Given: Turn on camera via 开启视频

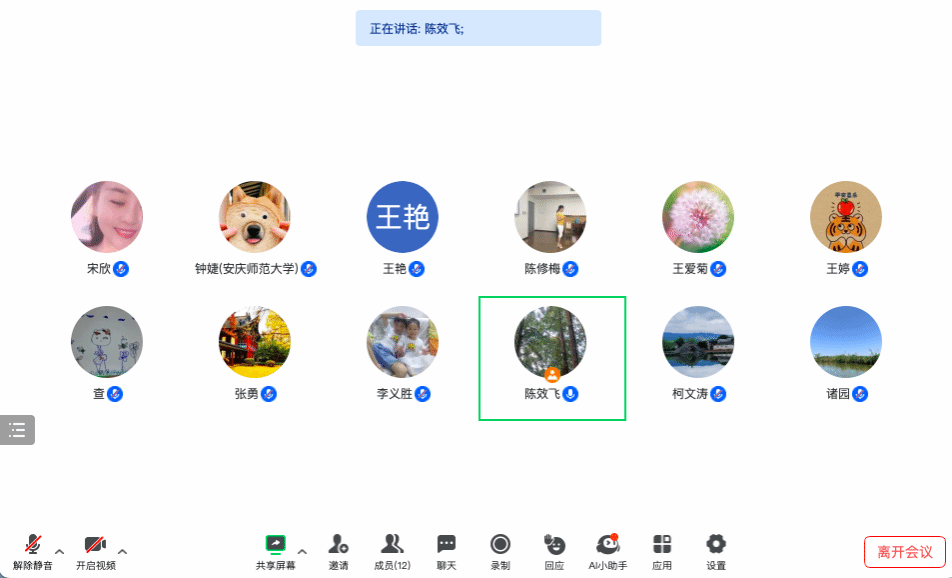Looking at the screenshot, I should (95, 550).
